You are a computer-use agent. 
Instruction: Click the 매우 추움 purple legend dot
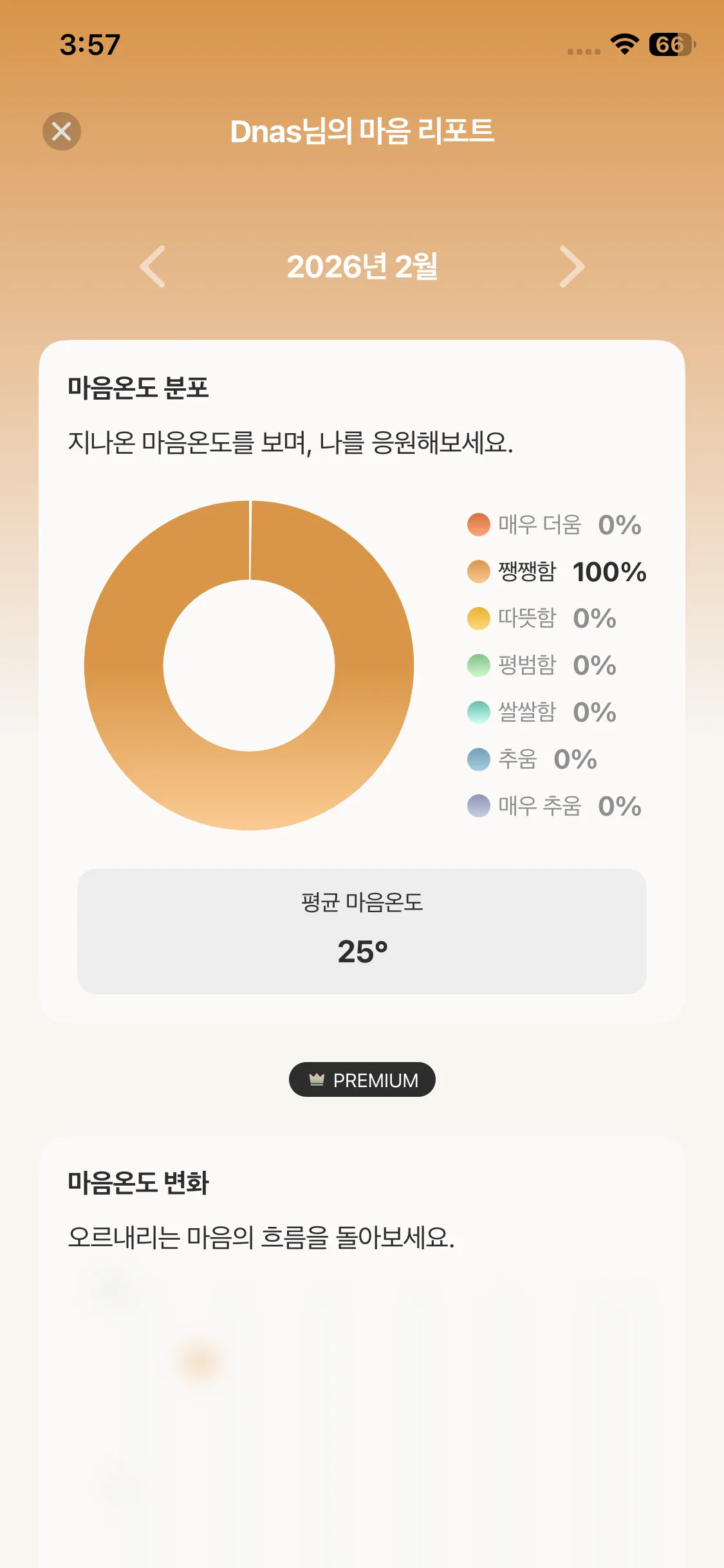pyautogui.click(x=479, y=807)
